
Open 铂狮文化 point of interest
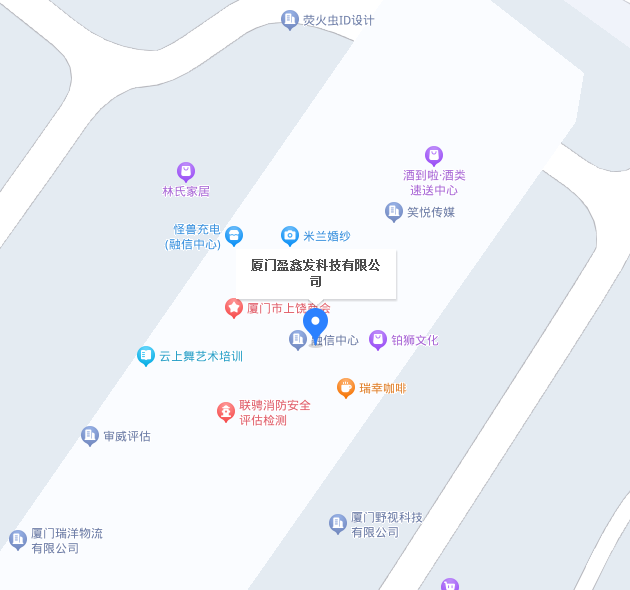(x=378, y=340)
